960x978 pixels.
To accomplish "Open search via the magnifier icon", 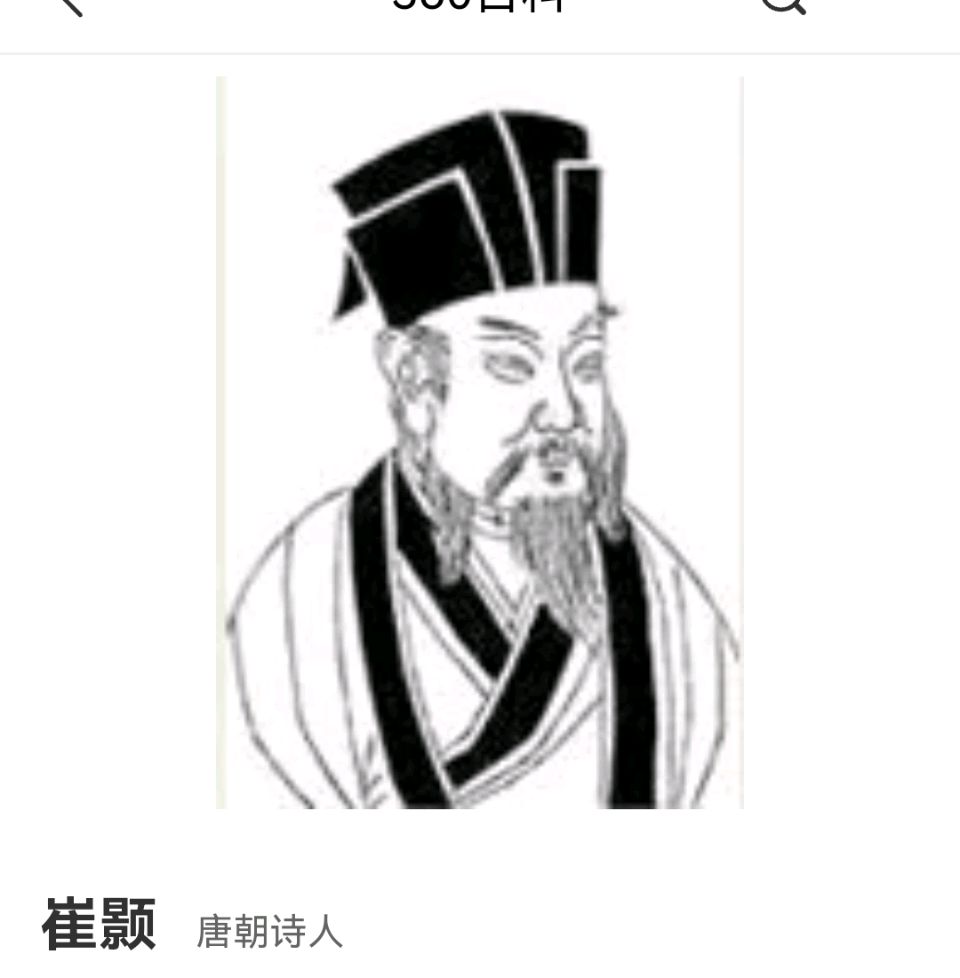I will pyautogui.click(x=782, y=5).
